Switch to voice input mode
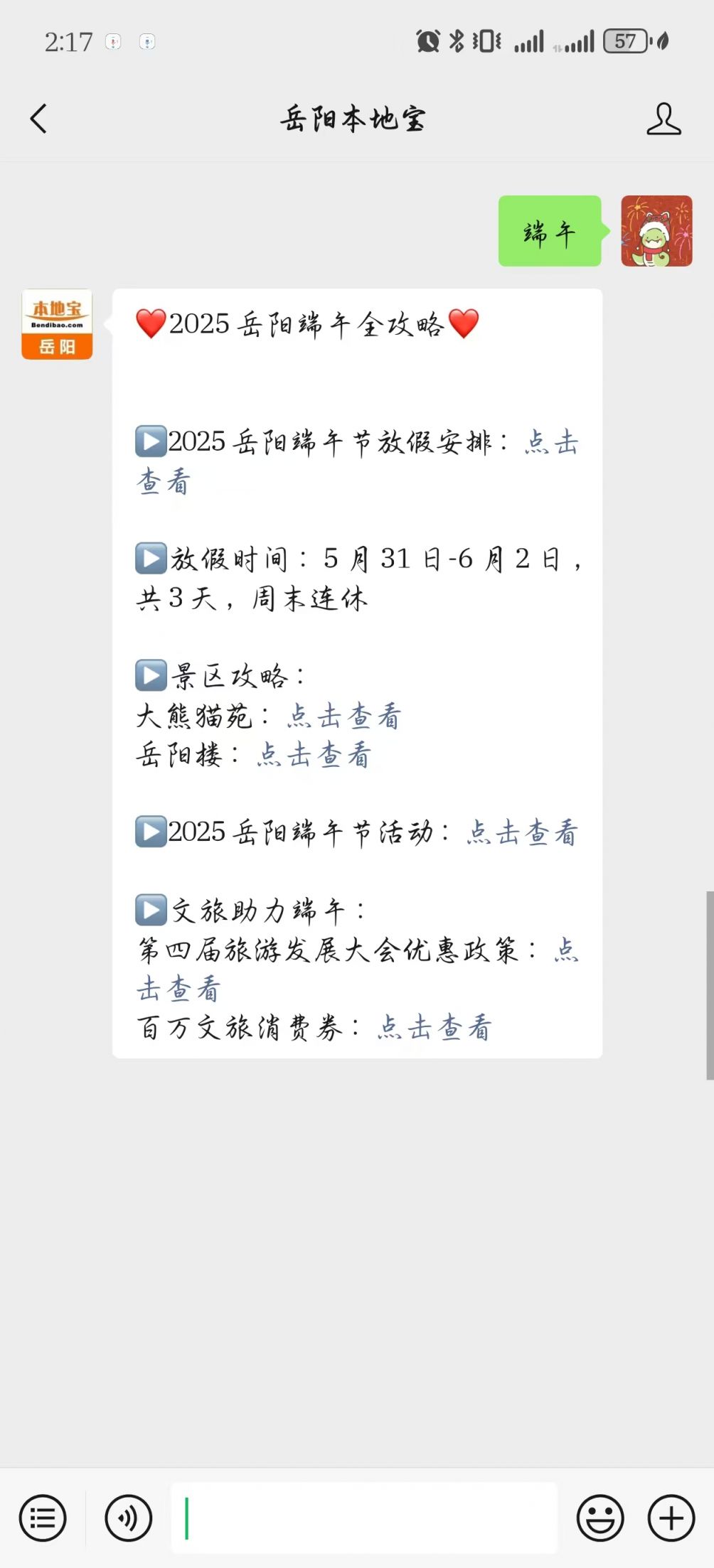 click(x=128, y=1518)
